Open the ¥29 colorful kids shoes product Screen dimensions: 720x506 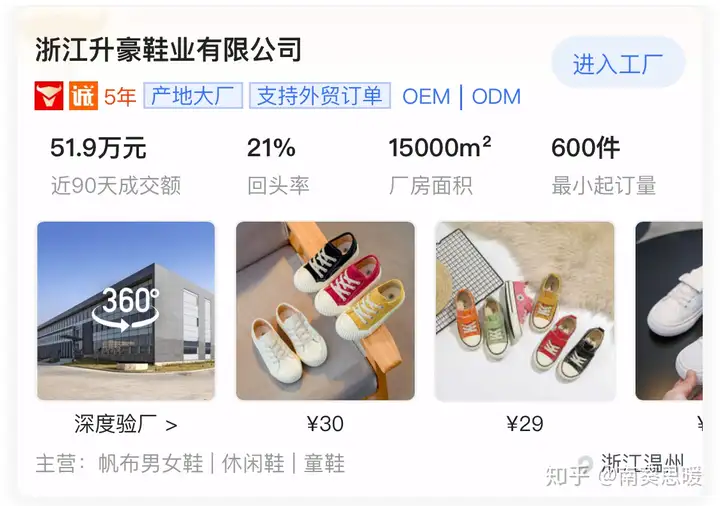[524, 311]
